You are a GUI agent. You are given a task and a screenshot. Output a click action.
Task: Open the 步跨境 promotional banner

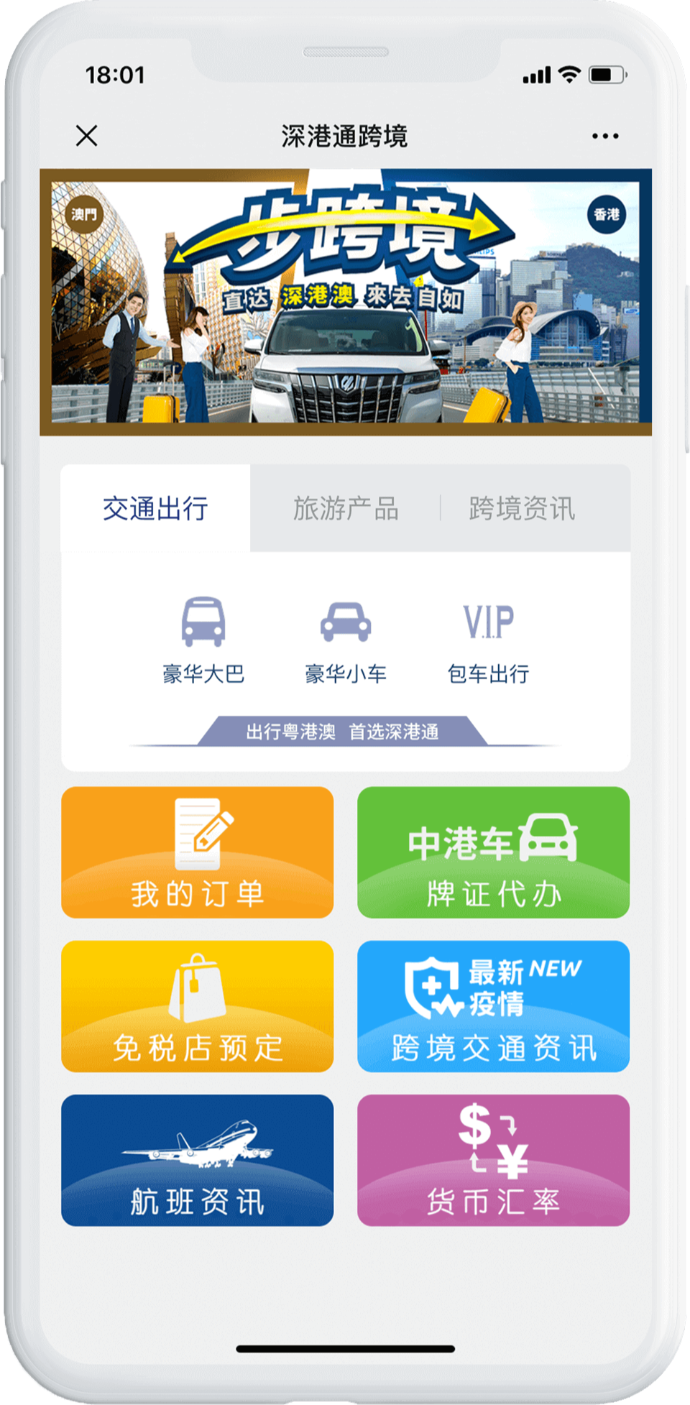coord(345,302)
